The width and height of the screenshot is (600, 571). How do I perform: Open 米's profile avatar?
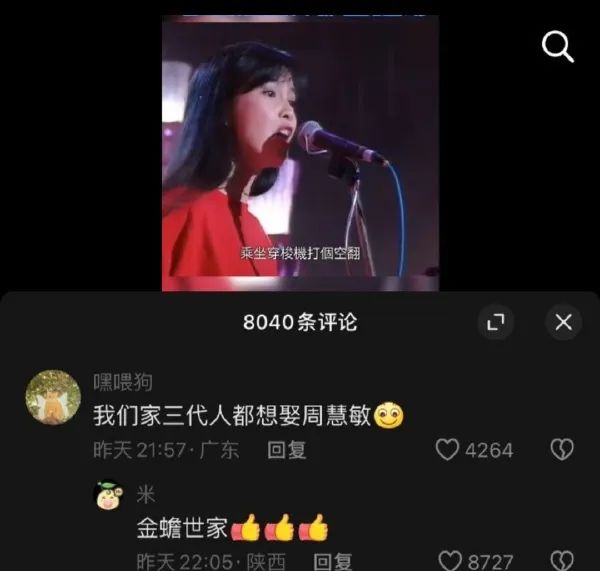click(109, 495)
